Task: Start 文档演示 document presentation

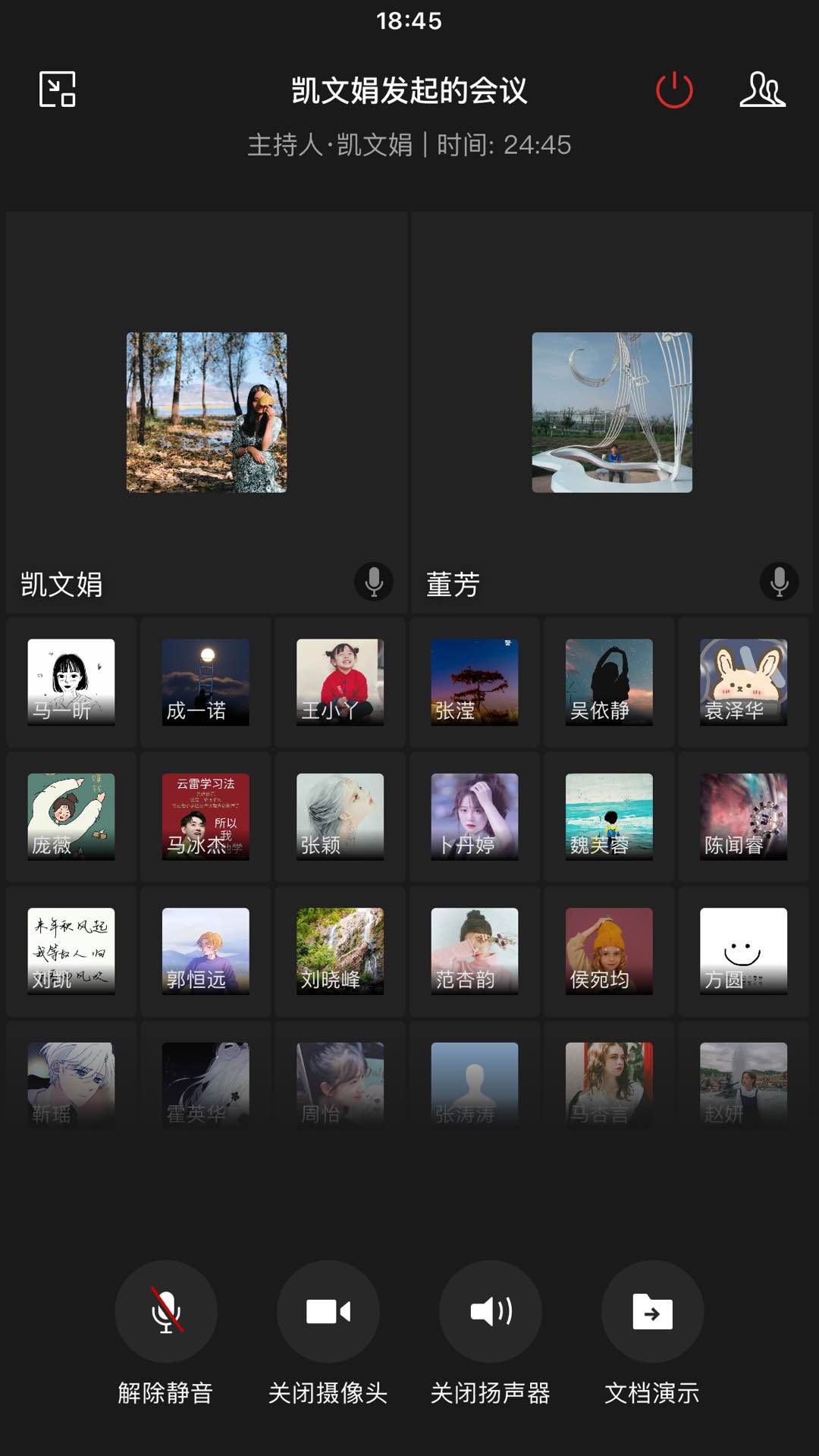Action: click(652, 1311)
